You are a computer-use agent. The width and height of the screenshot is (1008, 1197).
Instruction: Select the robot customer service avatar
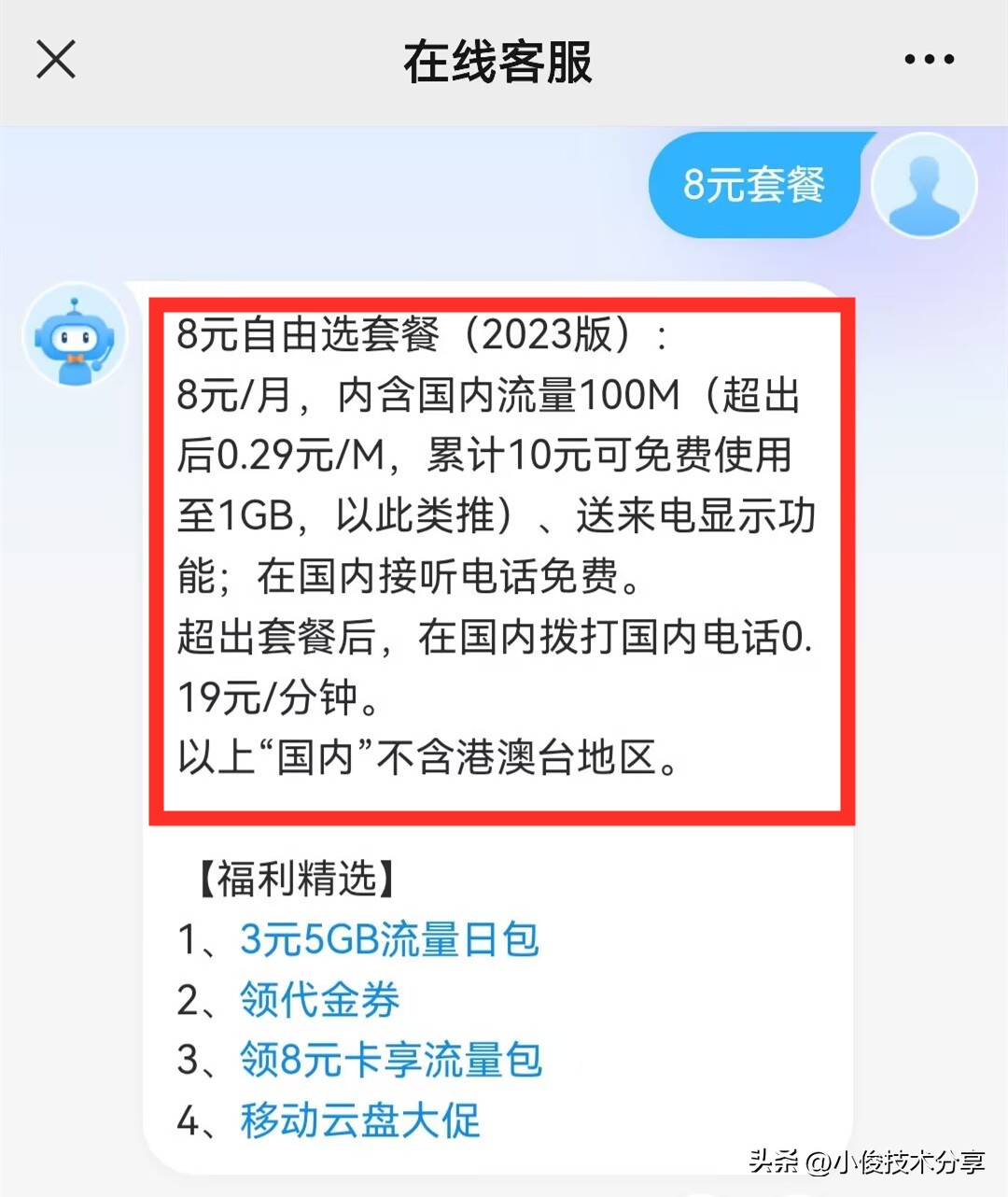click(x=75, y=336)
